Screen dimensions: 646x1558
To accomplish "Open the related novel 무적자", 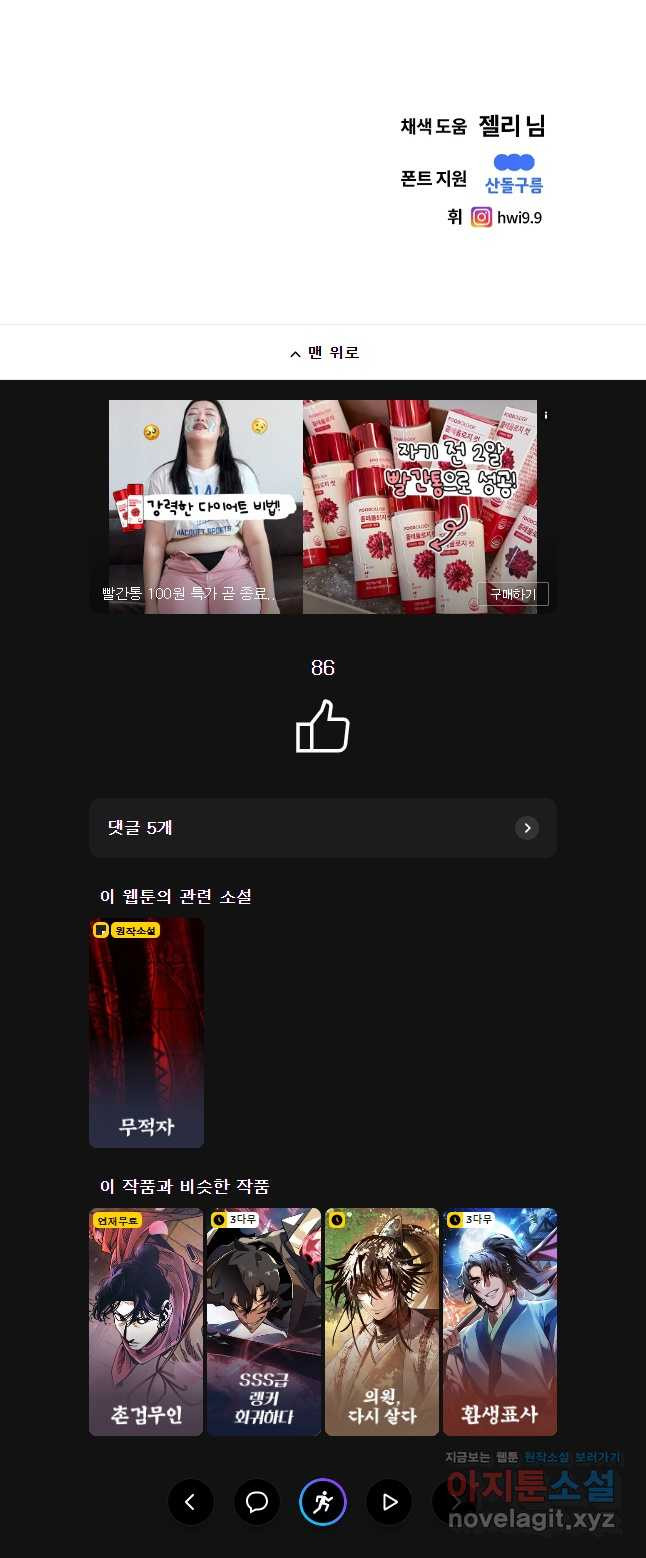I will [146, 1033].
